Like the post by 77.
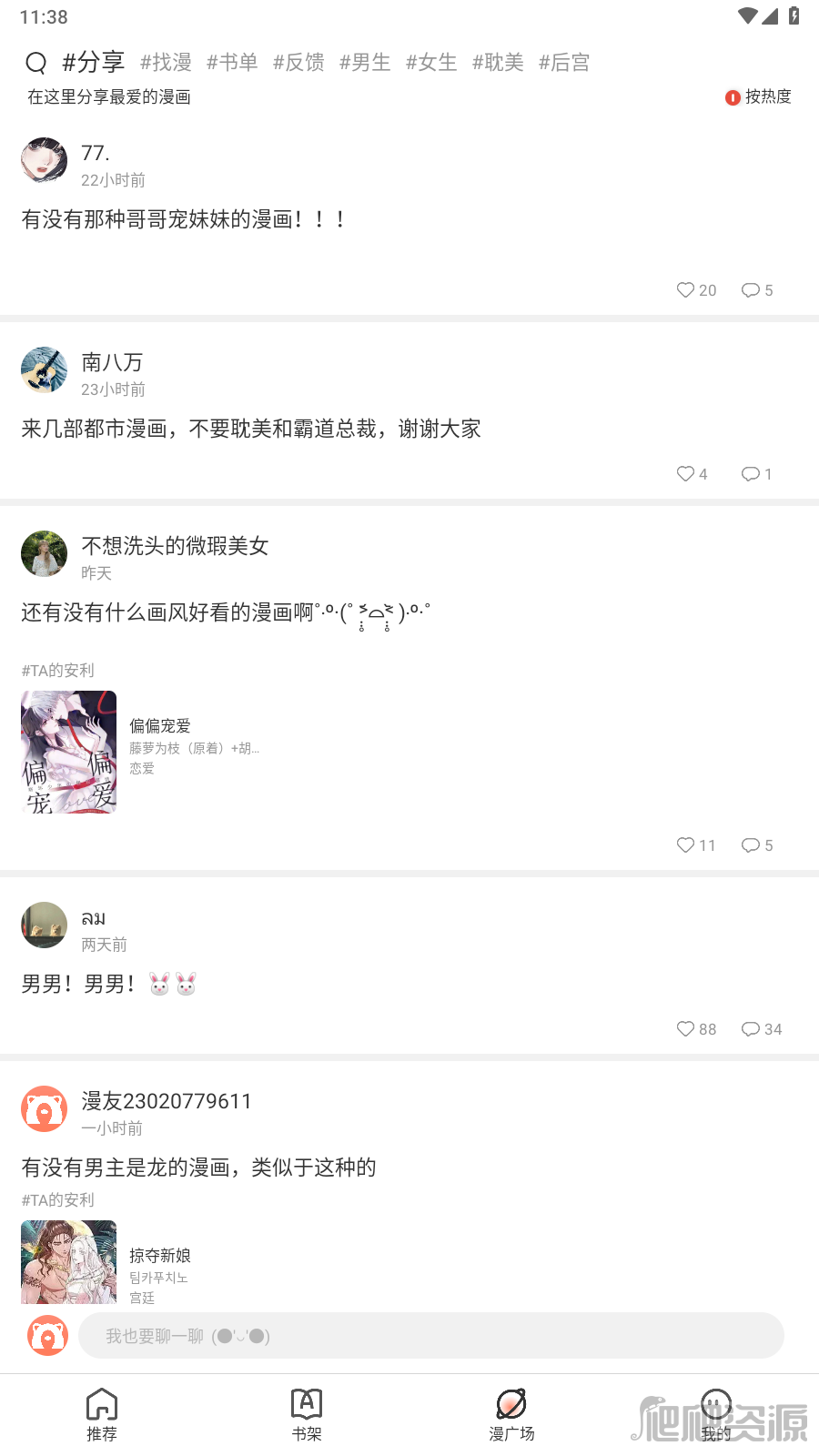Image resolution: width=819 pixels, height=1456 pixels. coord(696,290)
